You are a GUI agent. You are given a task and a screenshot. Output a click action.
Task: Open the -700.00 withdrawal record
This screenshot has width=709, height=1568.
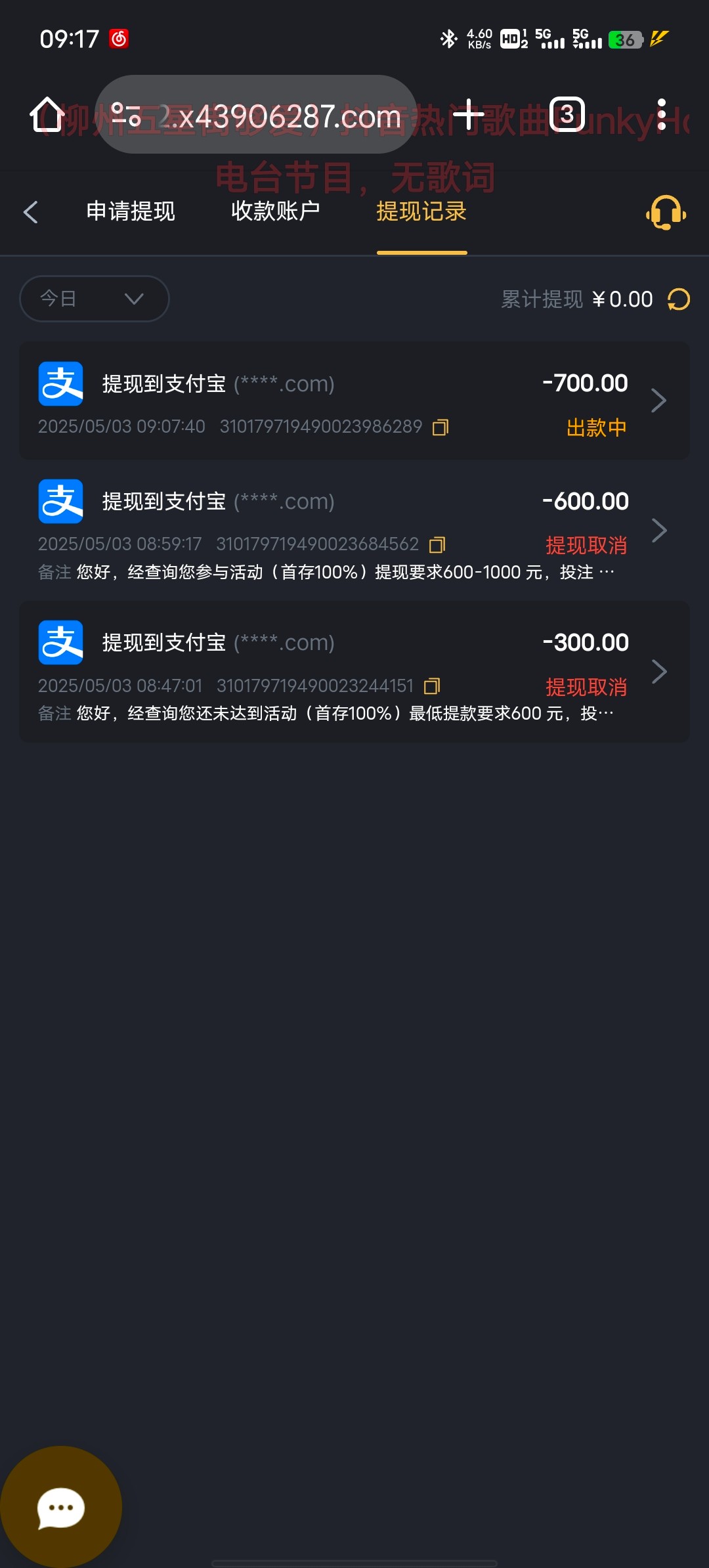[354, 401]
